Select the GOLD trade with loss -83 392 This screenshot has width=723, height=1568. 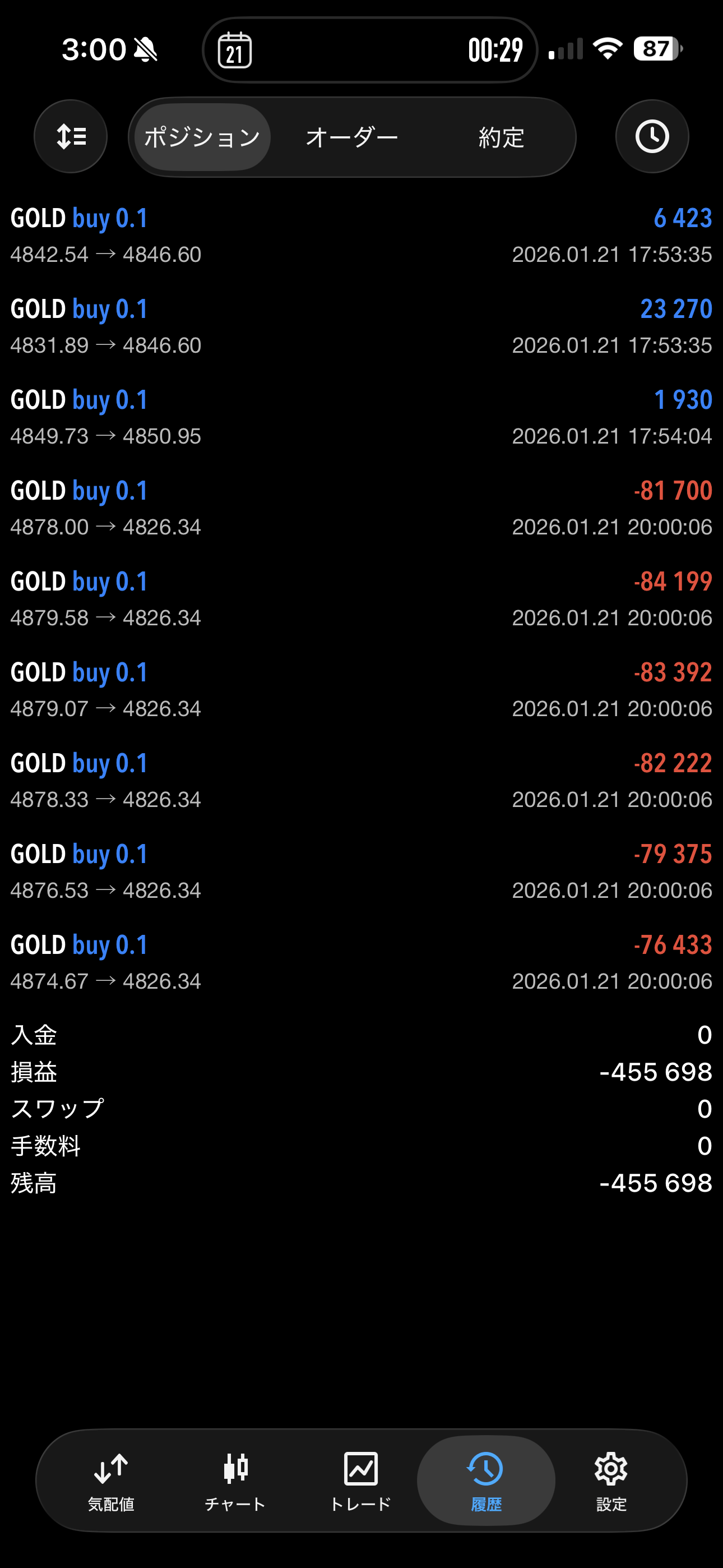(x=361, y=690)
